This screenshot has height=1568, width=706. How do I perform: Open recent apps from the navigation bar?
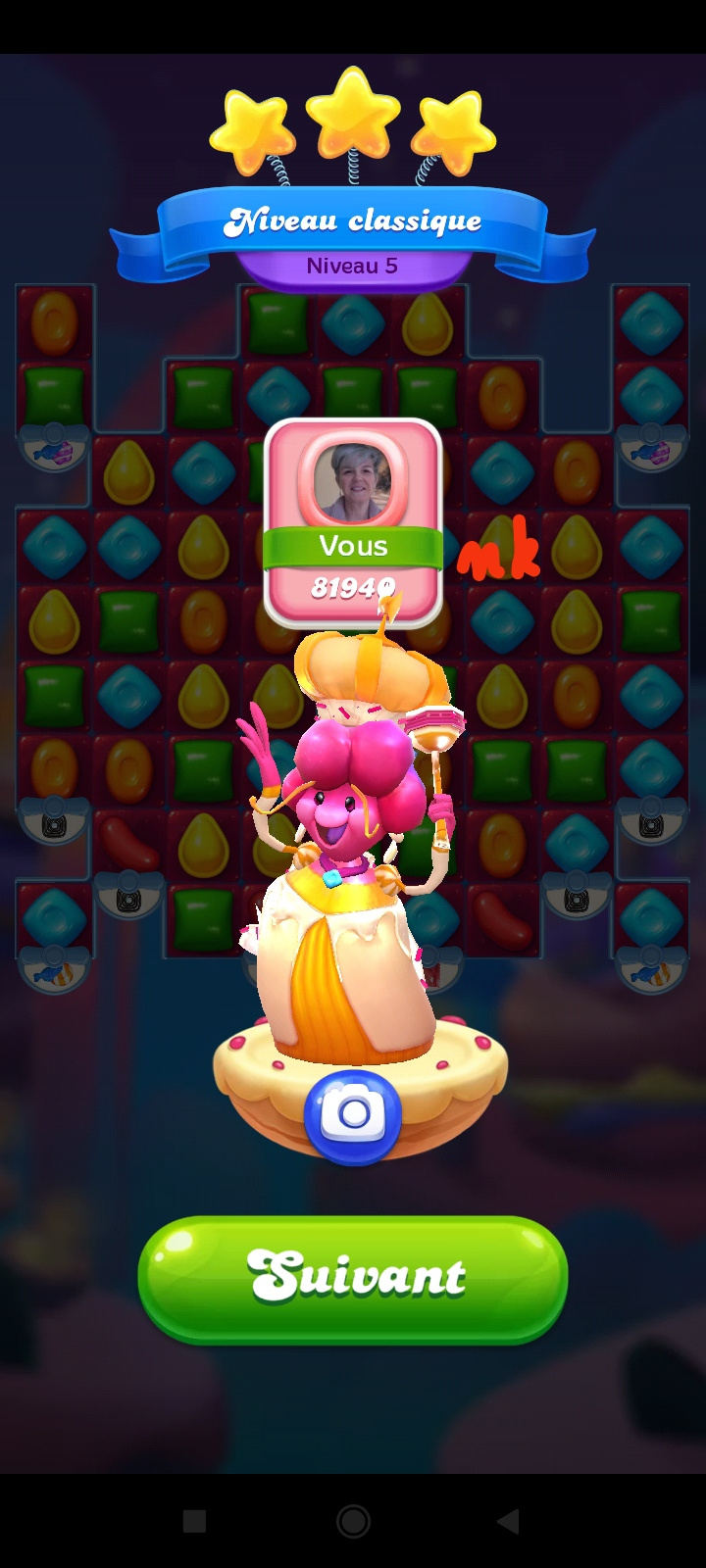coord(195,1521)
